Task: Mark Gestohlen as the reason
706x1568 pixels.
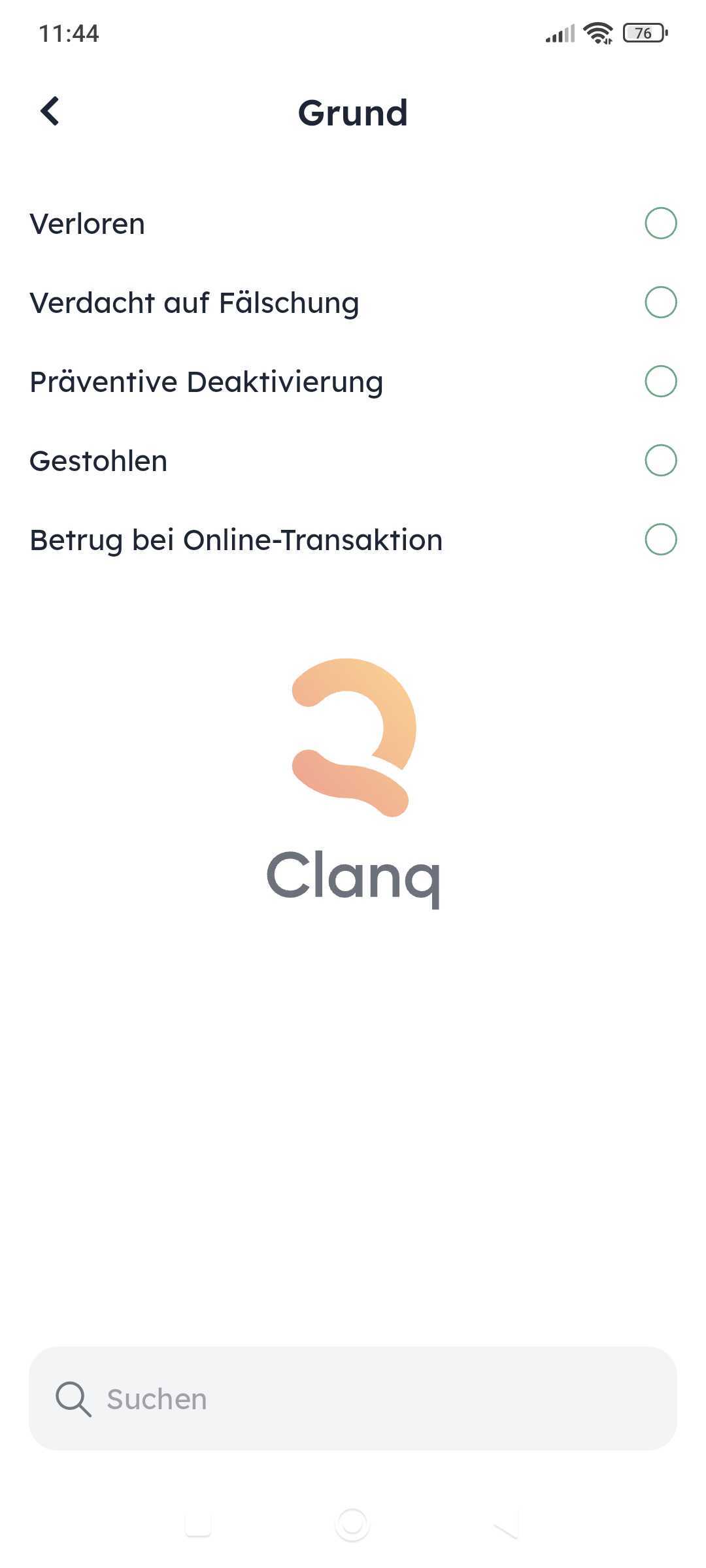Action: click(660, 461)
